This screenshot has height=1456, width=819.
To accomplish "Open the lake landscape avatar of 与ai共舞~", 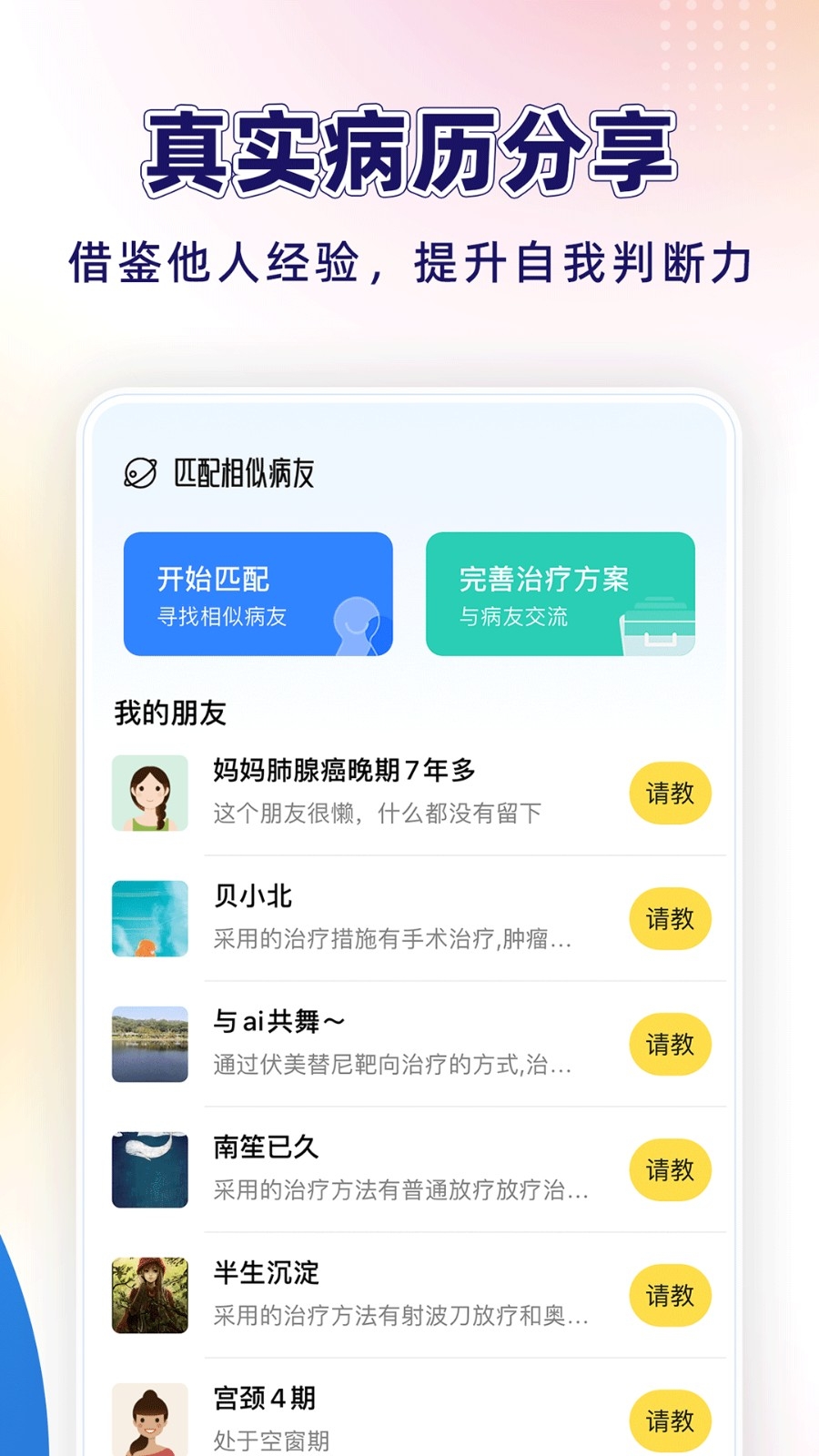I will (149, 1045).
